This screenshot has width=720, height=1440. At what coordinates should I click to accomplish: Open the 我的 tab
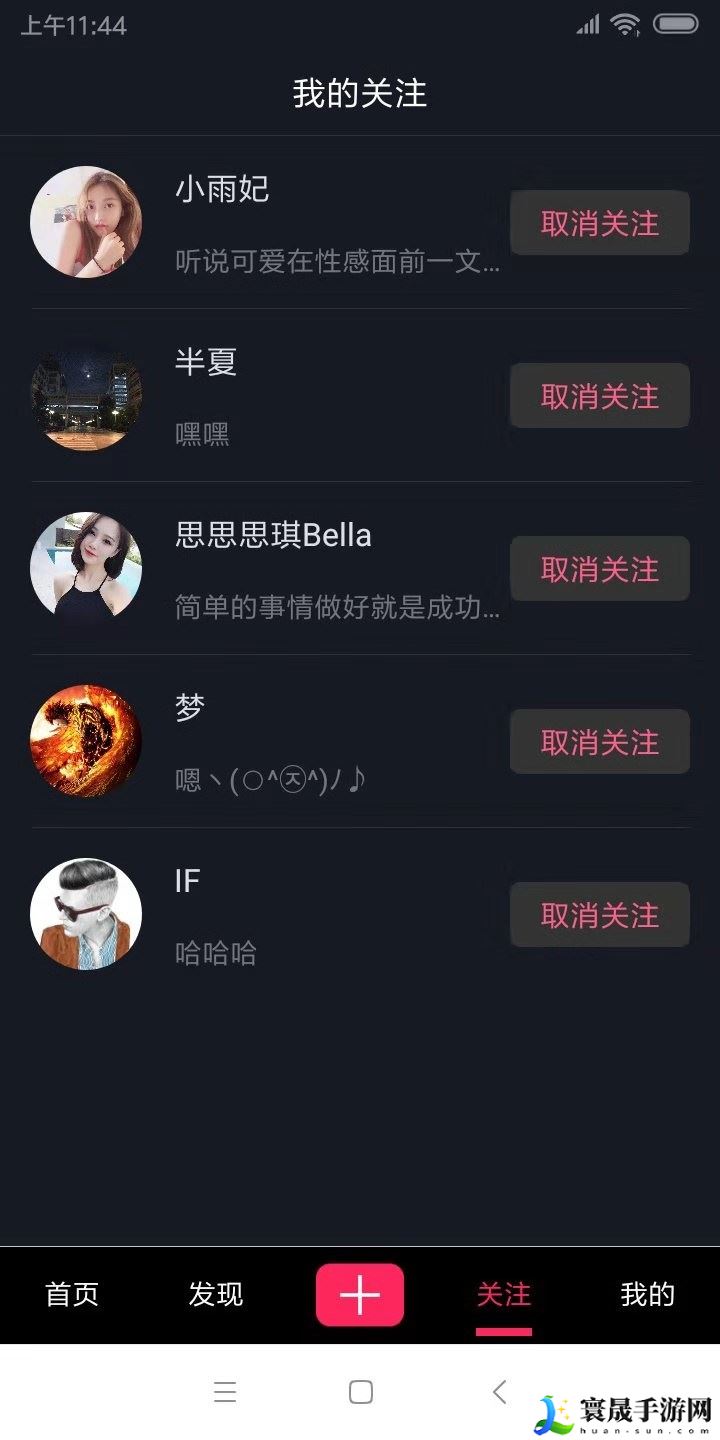648,1294
